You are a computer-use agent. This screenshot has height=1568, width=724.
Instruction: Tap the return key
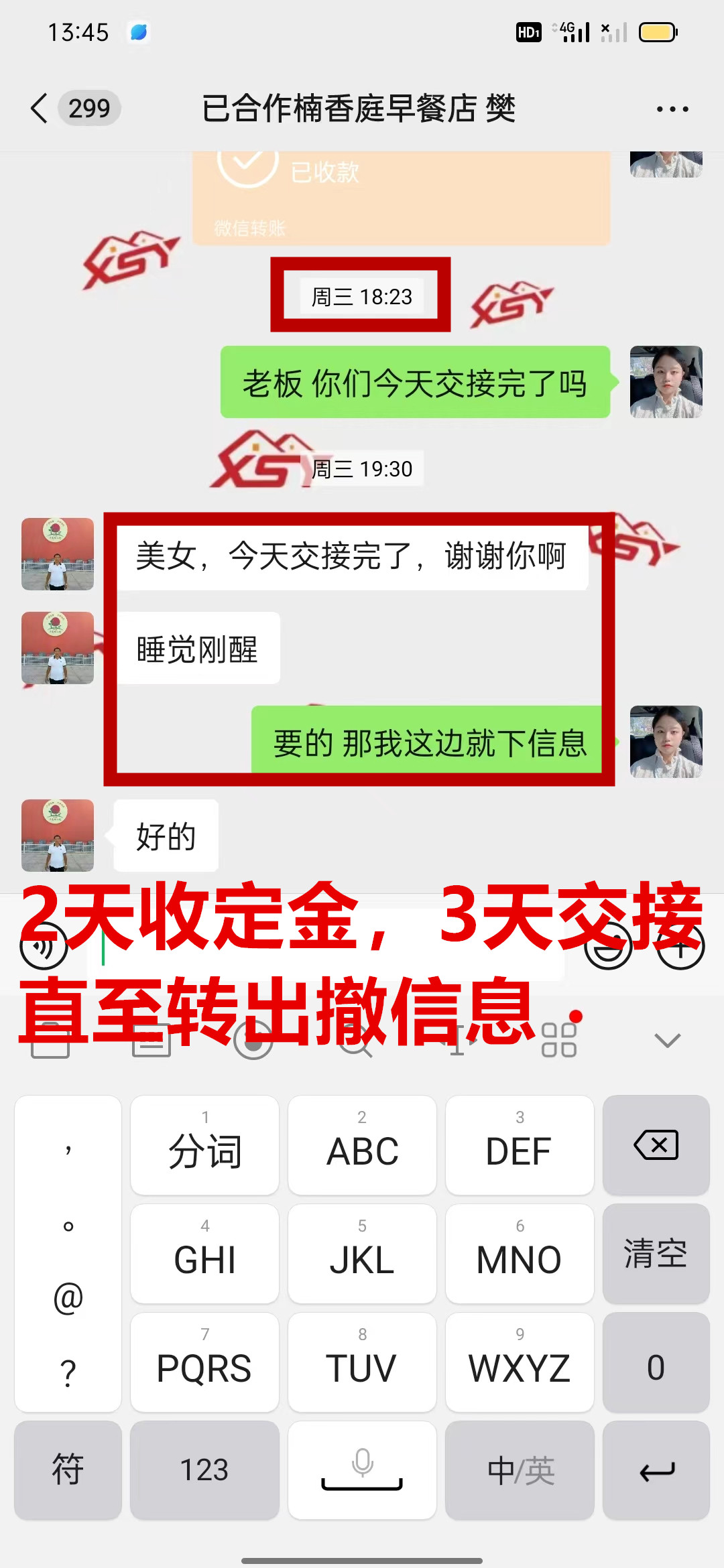pyautogui.click(x=656, y=1470)
